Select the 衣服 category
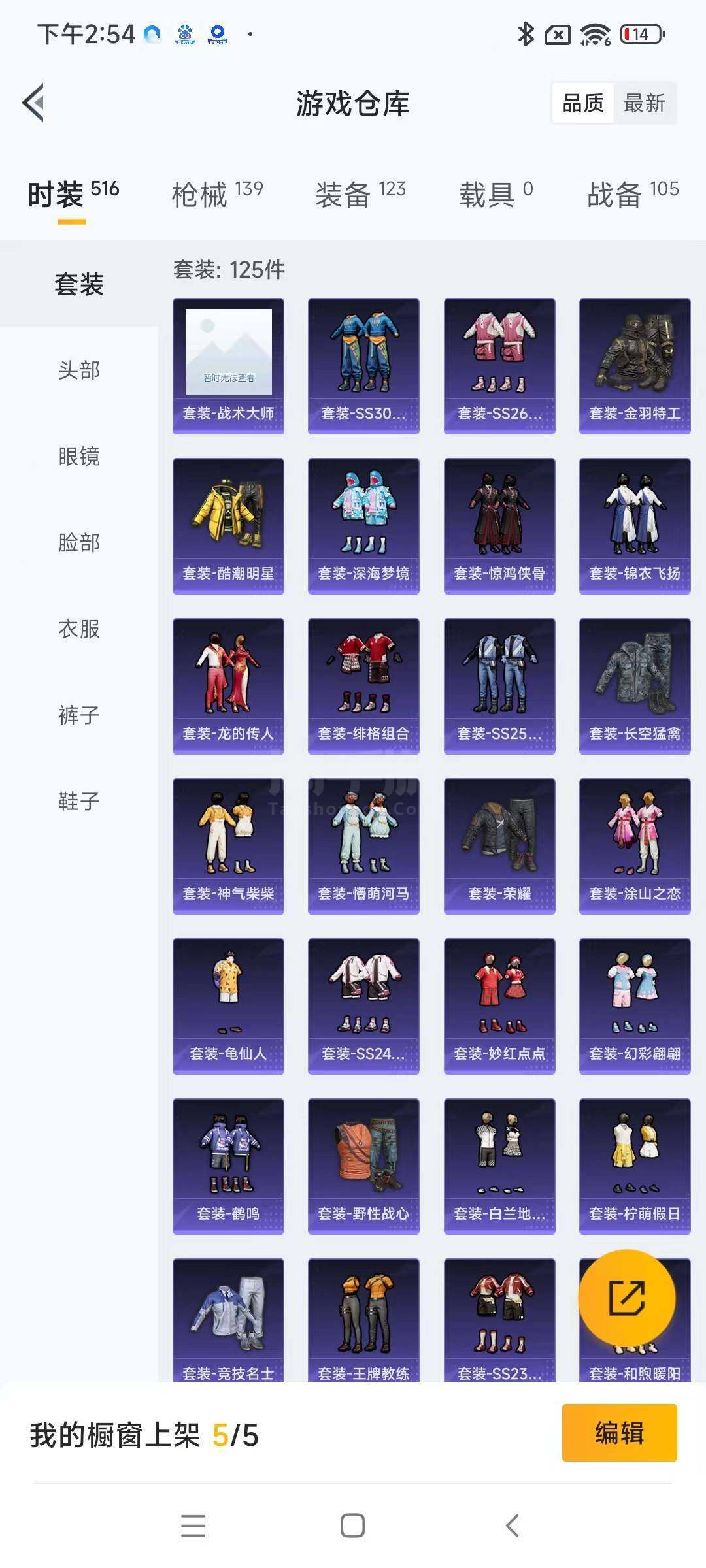The image size is (706, 1568). 79,629
